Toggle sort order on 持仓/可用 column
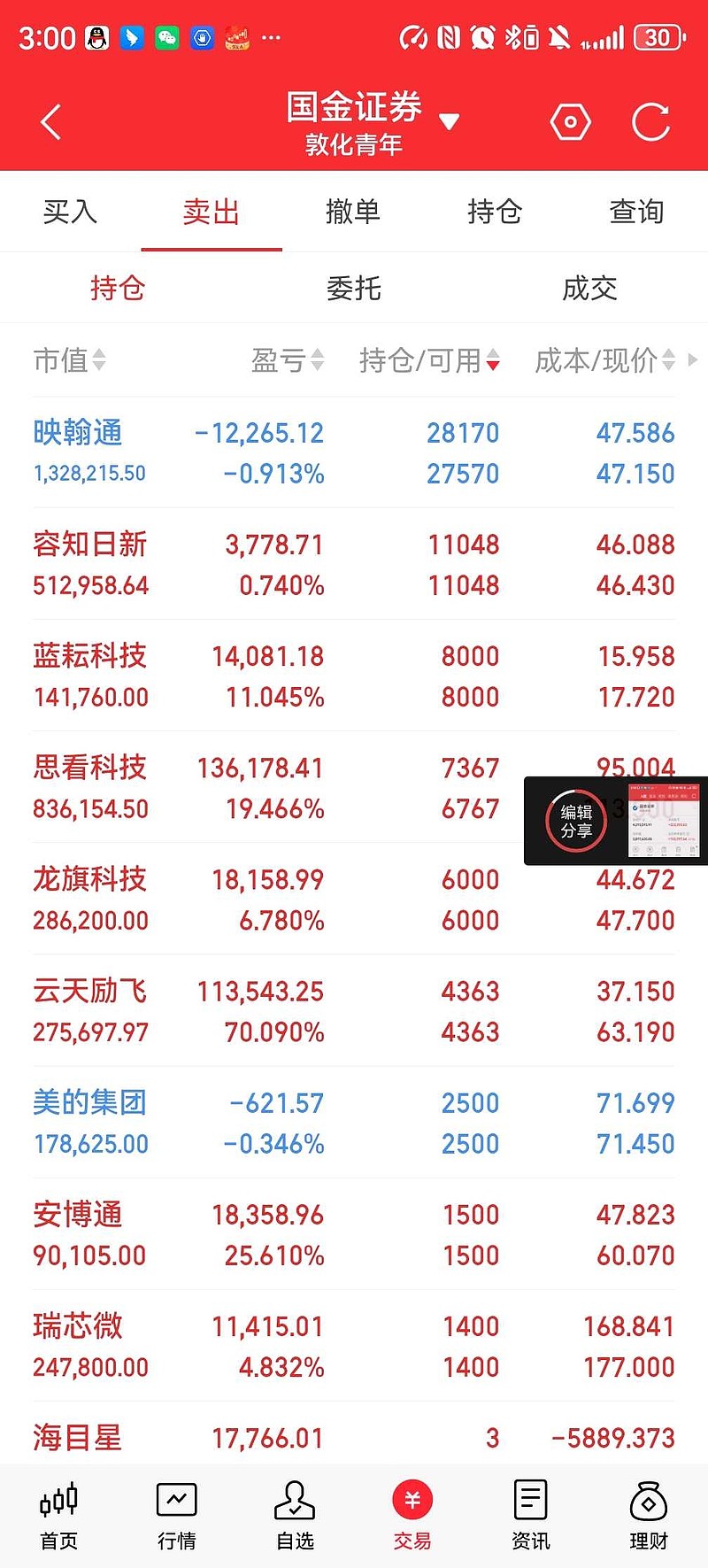 tap(427, 360)
